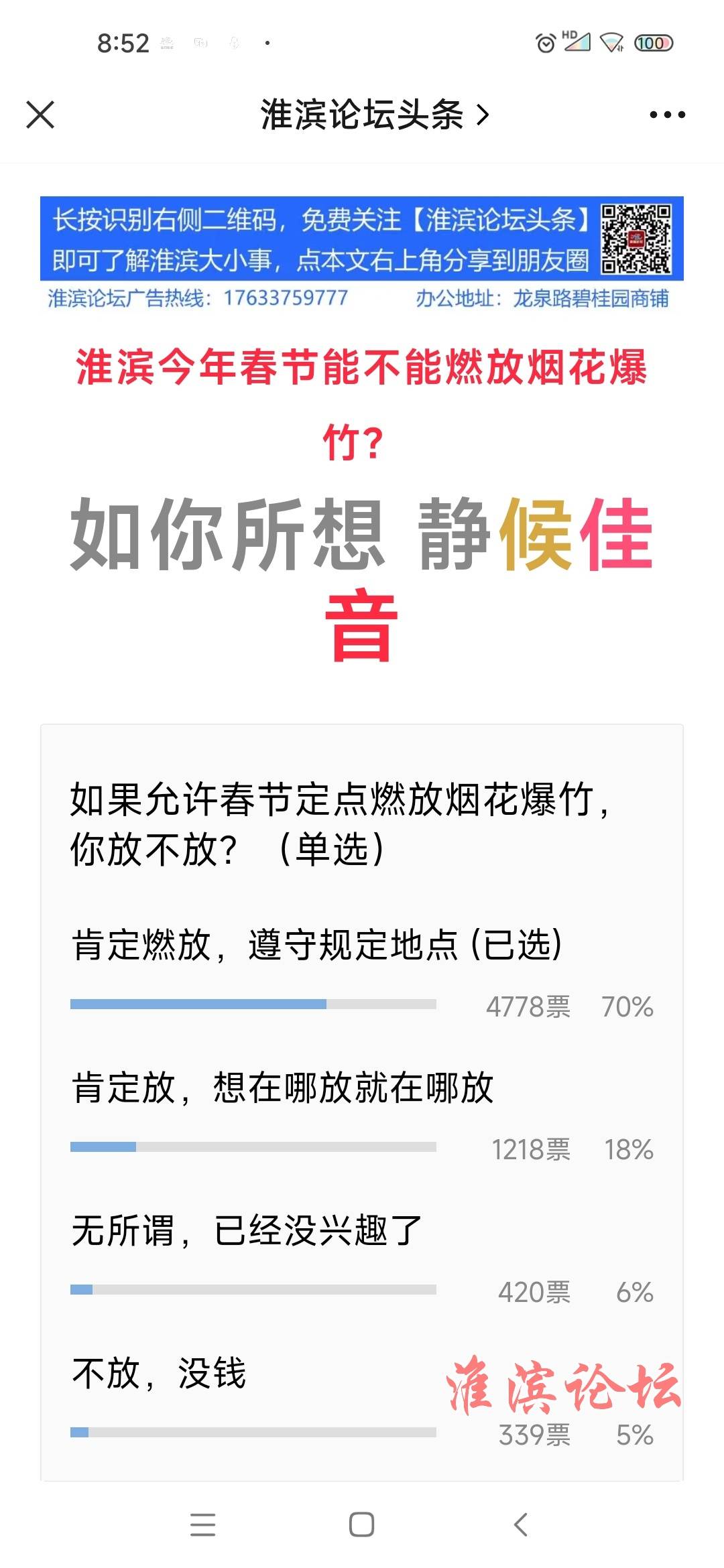
Task: Open the 淮滨论坛头条 account page
Action: tap(374, 115)
